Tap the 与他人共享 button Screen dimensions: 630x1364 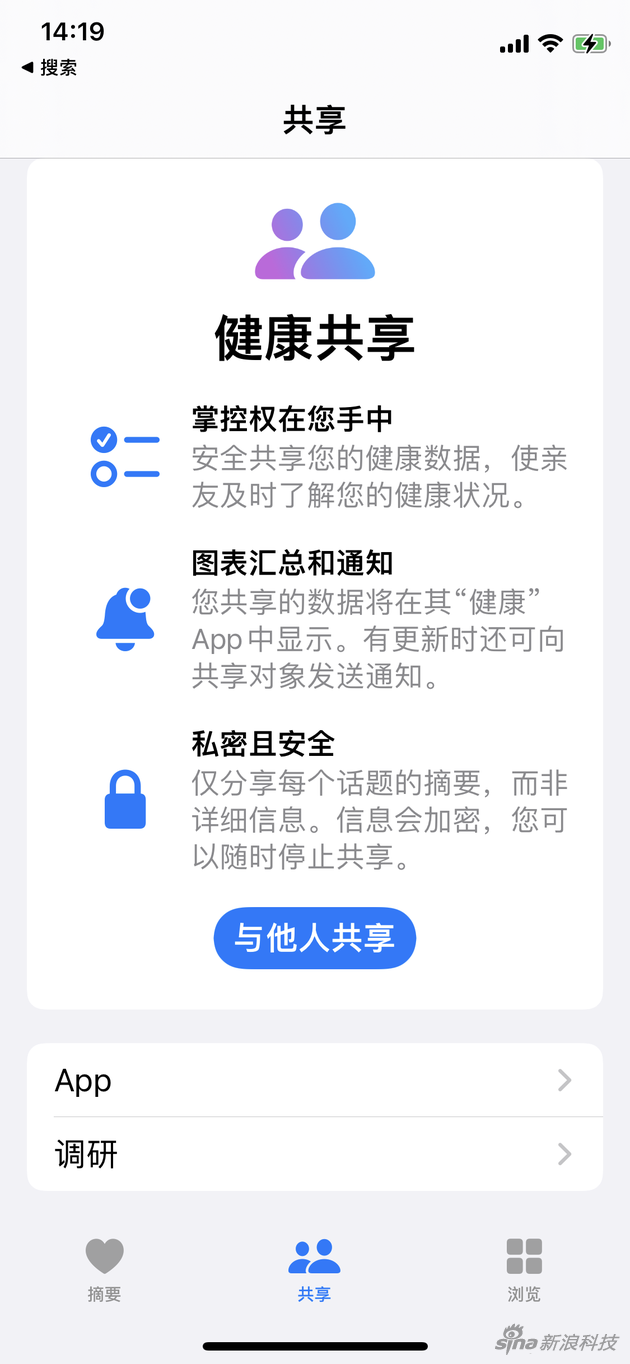[314, 938]
